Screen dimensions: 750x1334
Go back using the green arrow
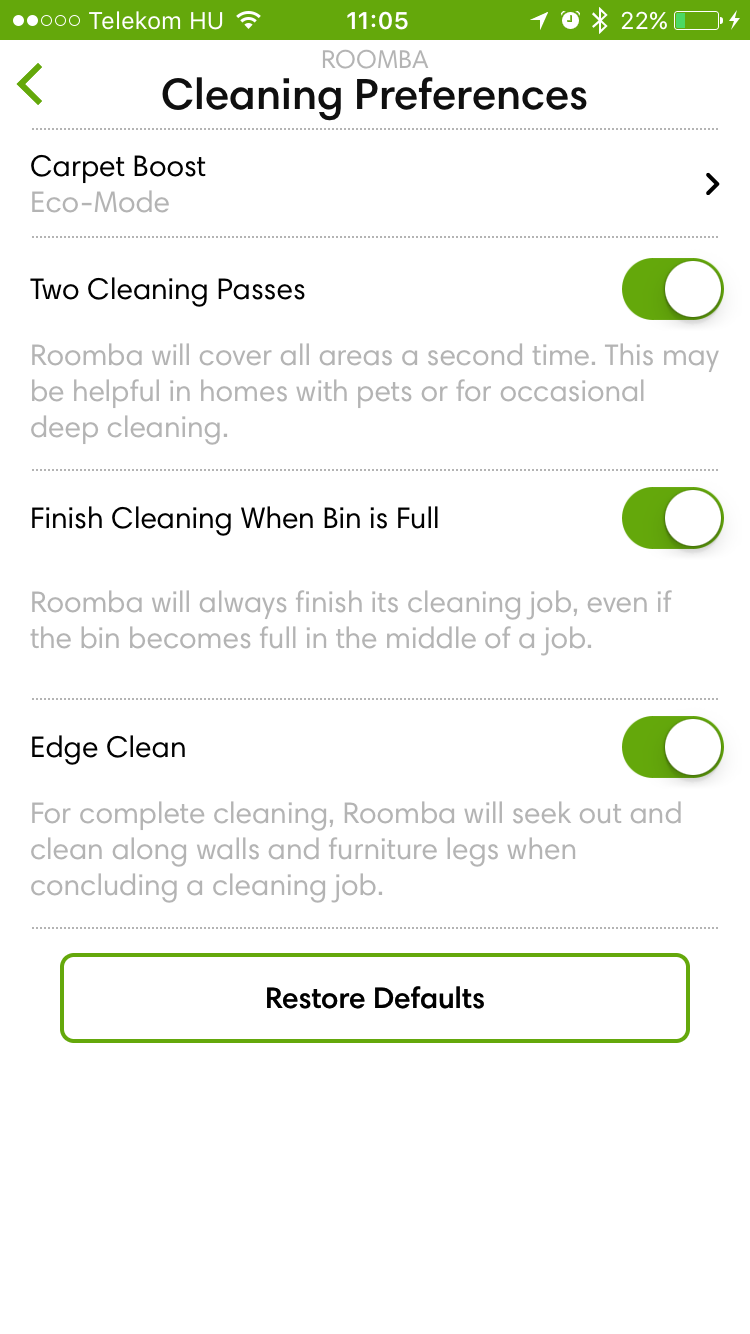point(31,84)
